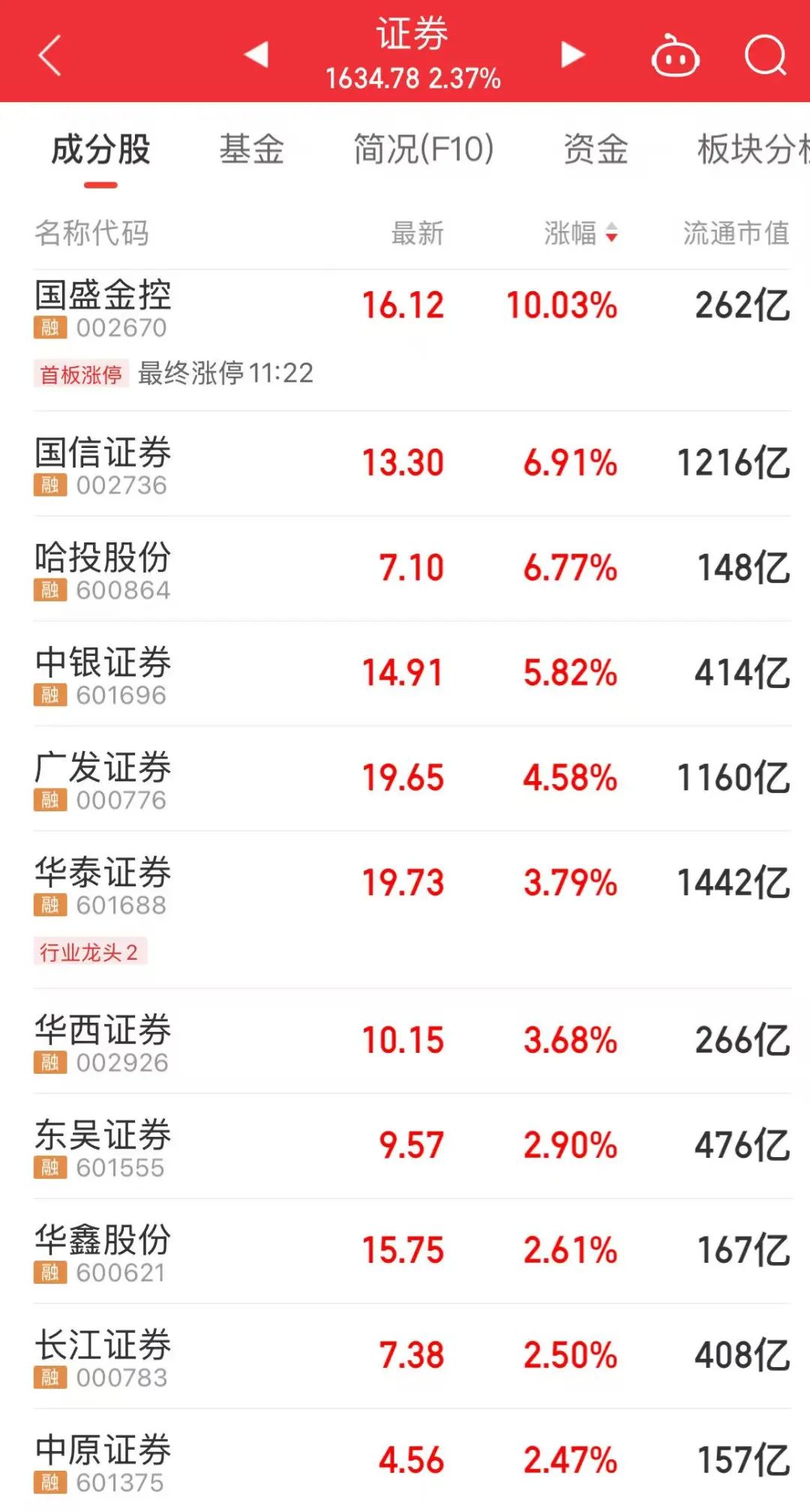The height and width of the screenshot is (1512, 810).
Task: Open the search magnifier
Action: tap(766, 56)
